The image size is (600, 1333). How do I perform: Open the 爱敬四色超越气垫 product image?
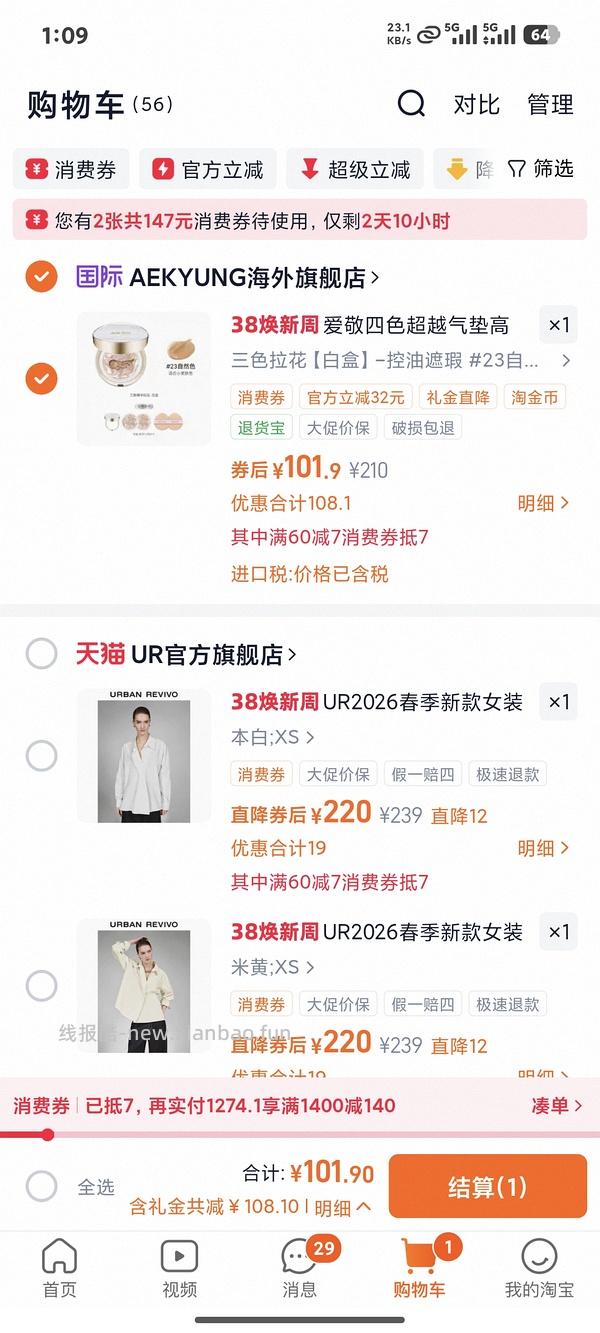(144, 378)
